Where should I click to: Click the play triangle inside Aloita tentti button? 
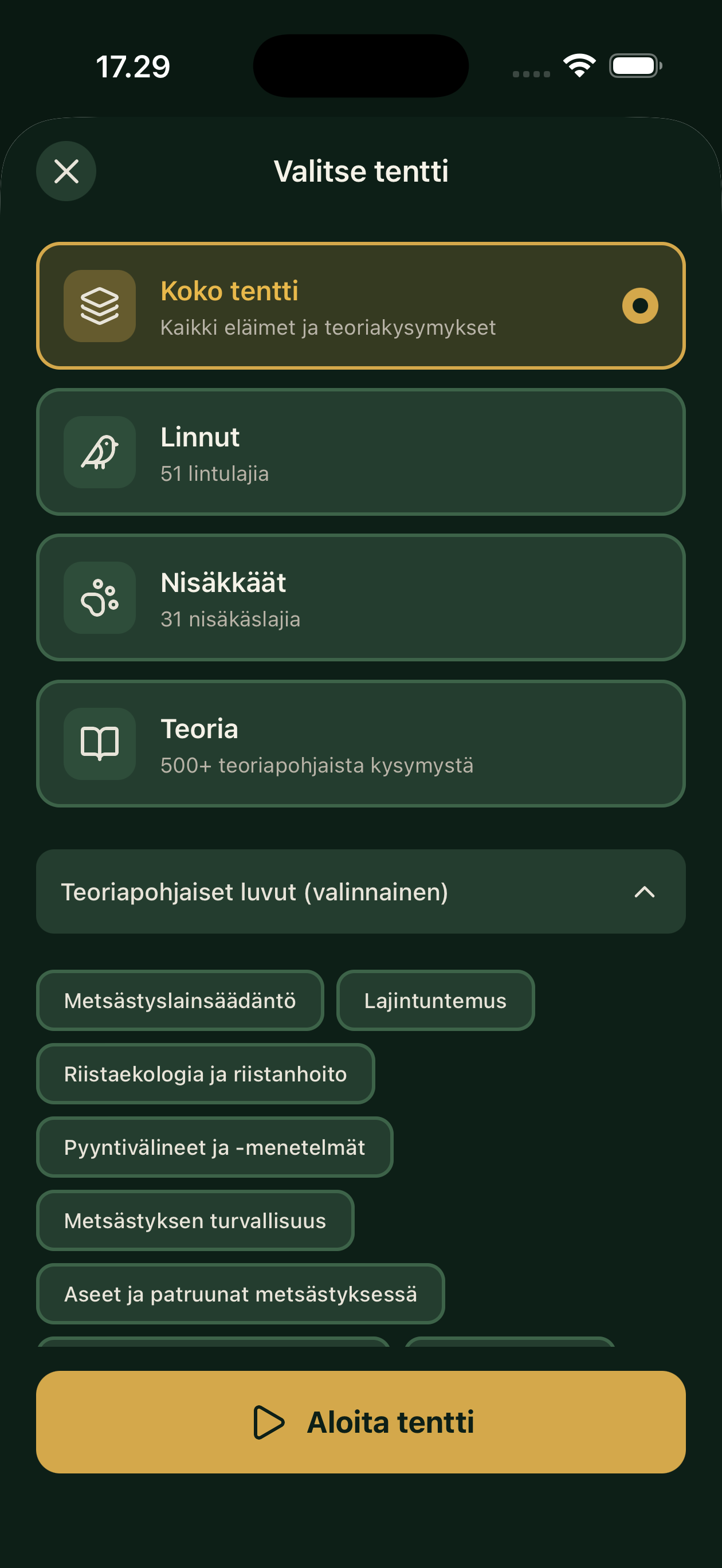pyautogui.click(x=268, y=1422)
